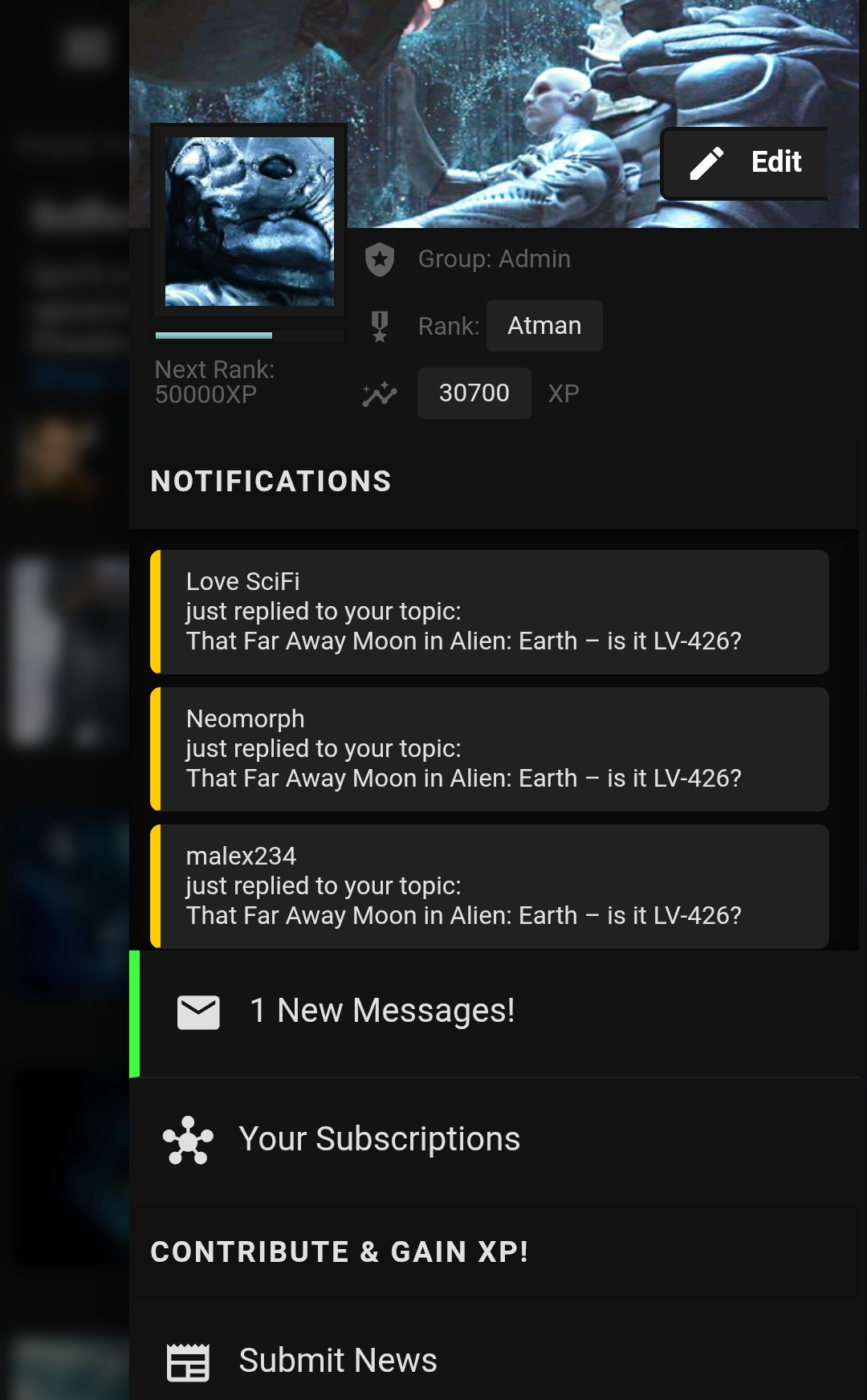Tap the Edit profile button
This screenshot has height=1400, width=867.
(x=745, y=163)
